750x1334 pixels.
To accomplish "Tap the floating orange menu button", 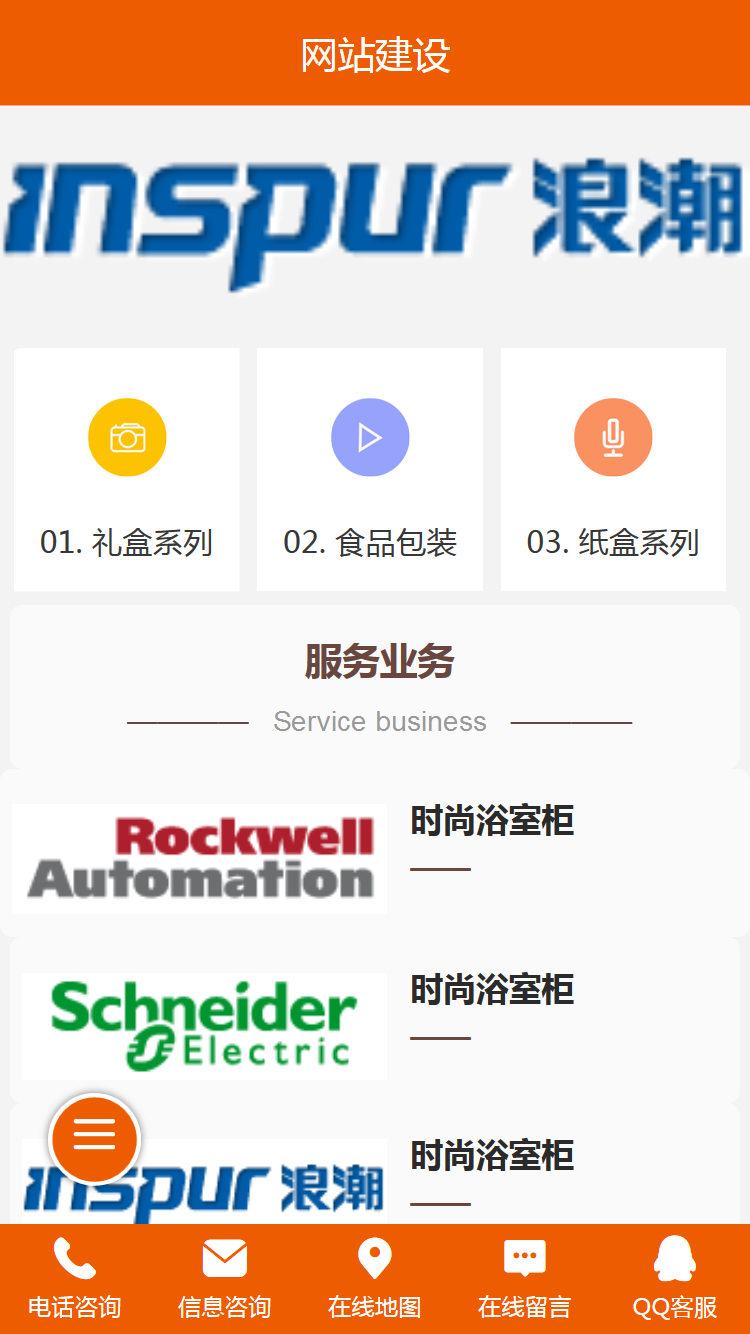I will 95,1137.
